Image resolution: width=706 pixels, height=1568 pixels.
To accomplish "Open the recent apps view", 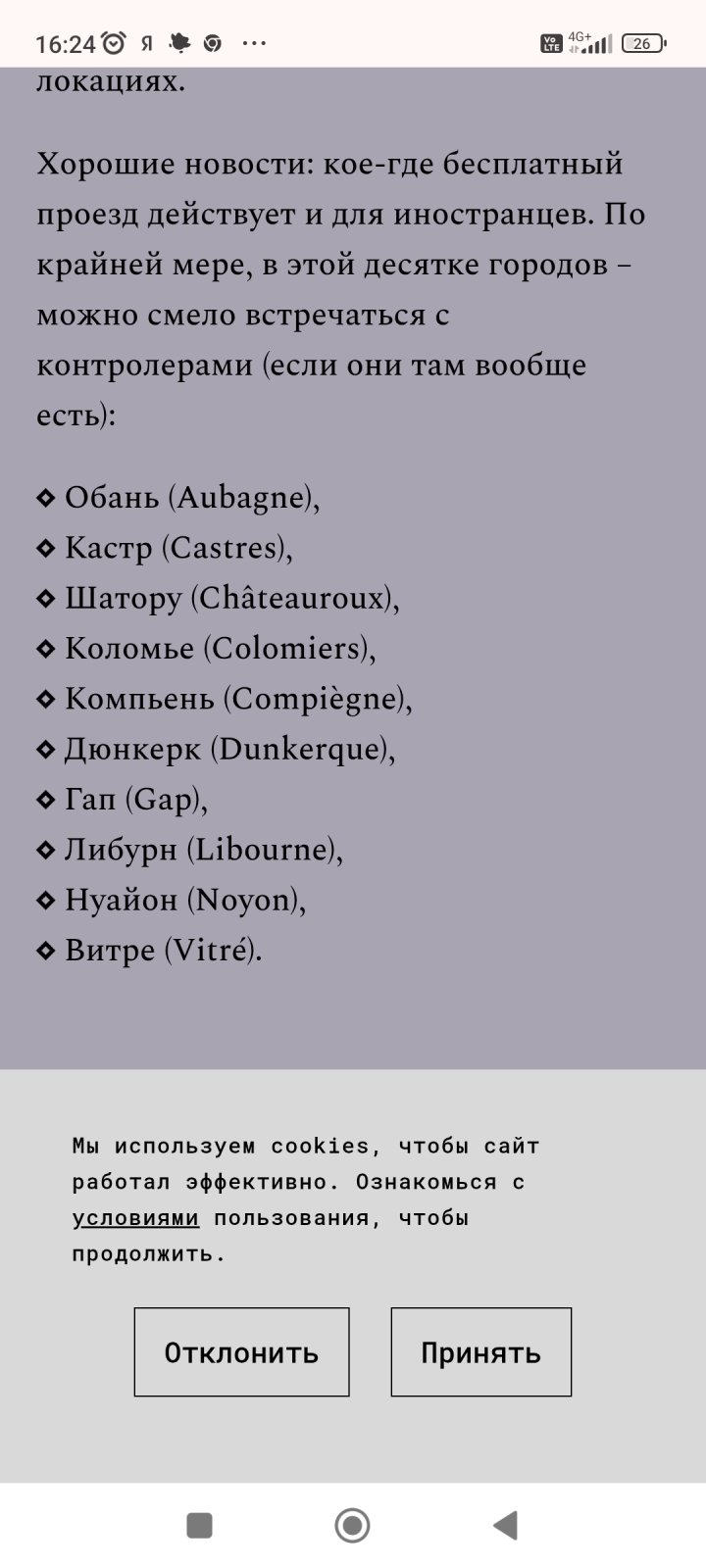I will pos(200,1525).
